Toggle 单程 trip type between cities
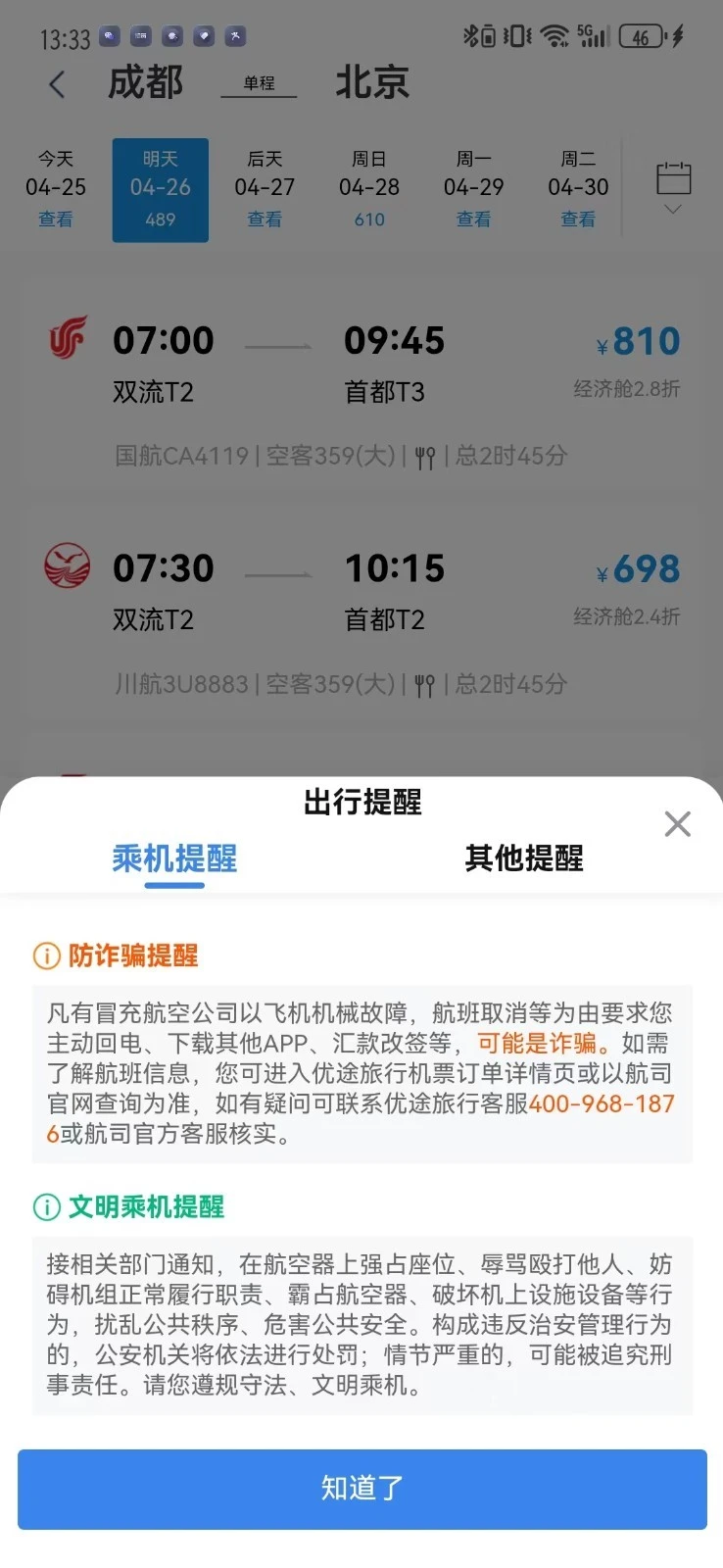723x1568 pixels. click(259, 84)
